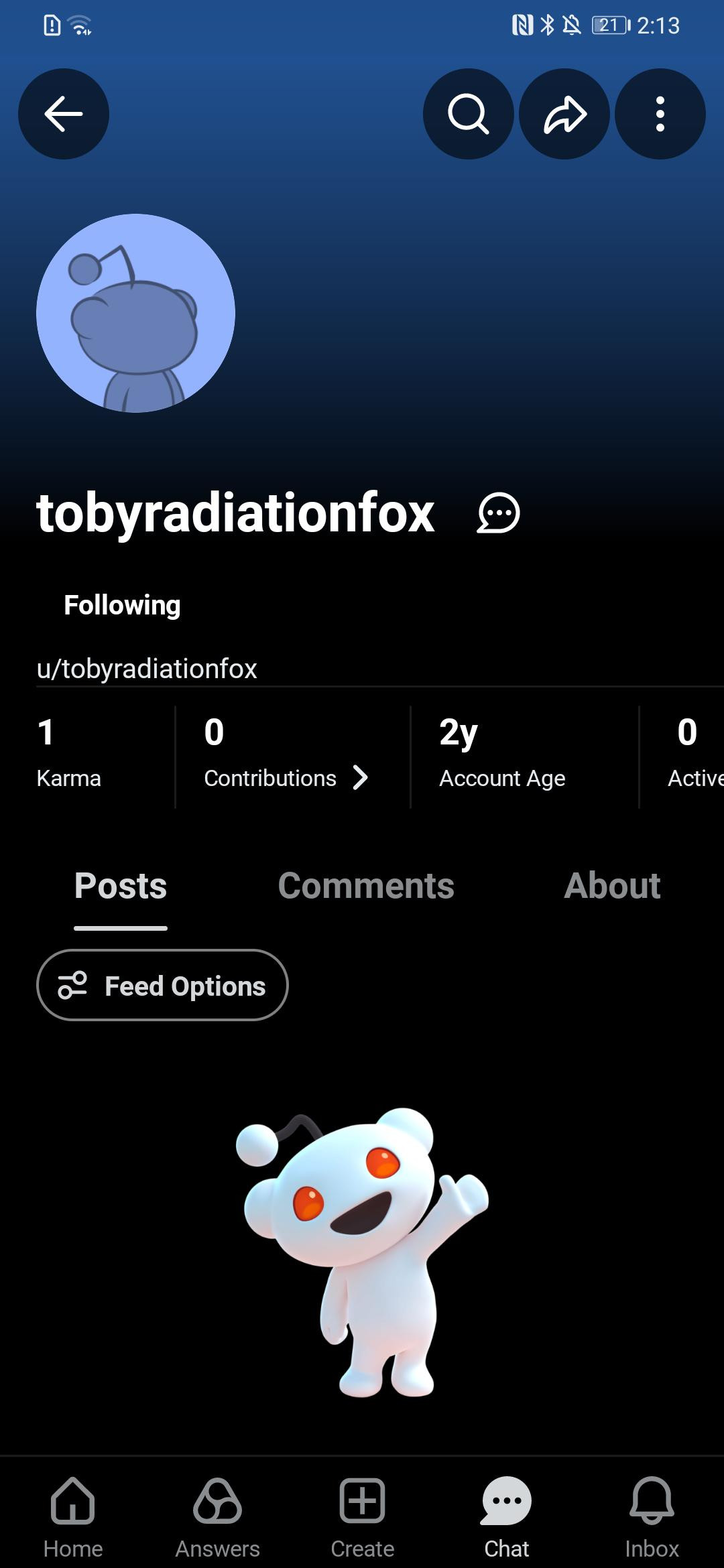
Task: Switch to the About tab
Action: click(x=612, y=886)
